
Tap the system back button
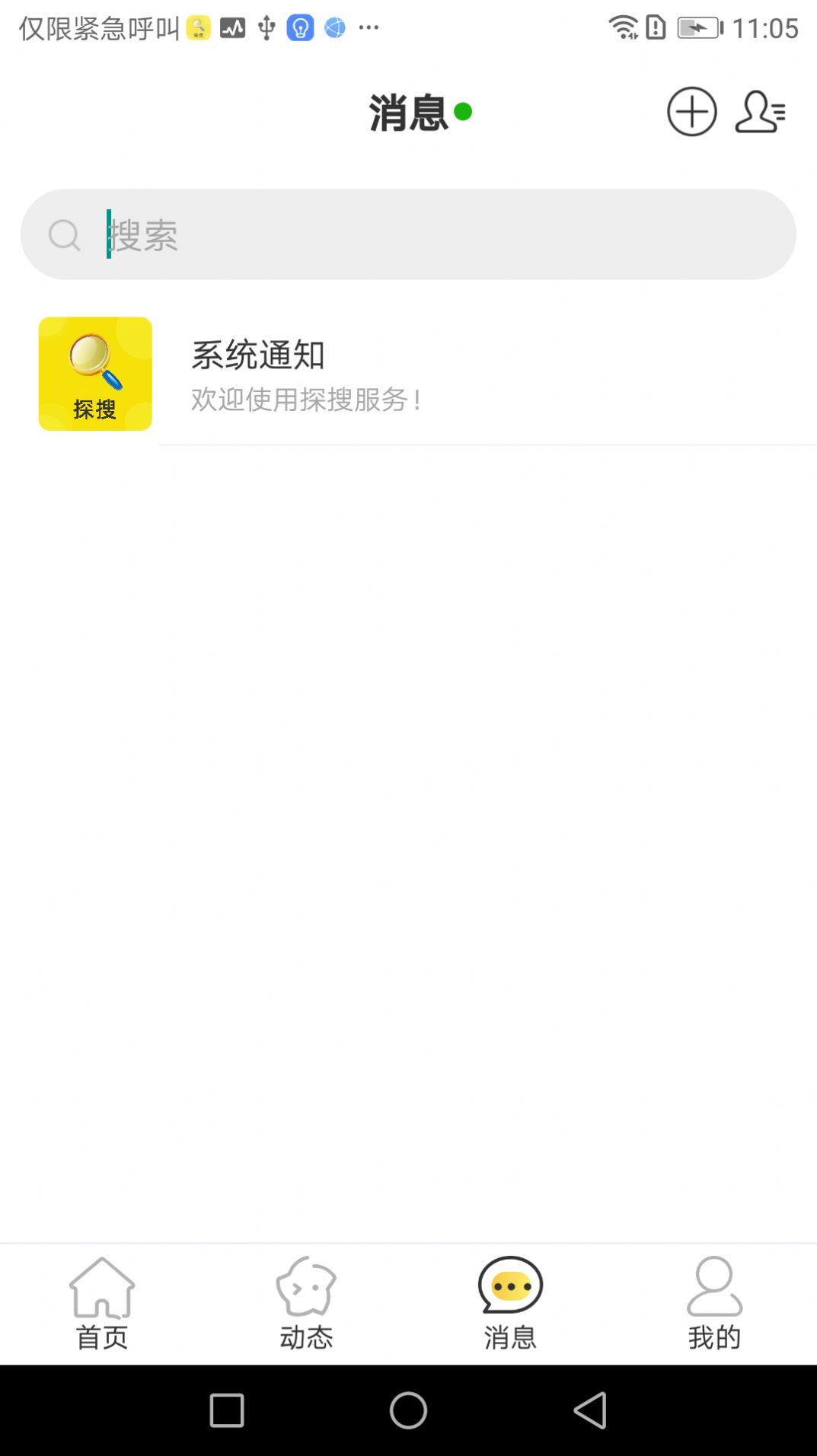[590, 1410]
